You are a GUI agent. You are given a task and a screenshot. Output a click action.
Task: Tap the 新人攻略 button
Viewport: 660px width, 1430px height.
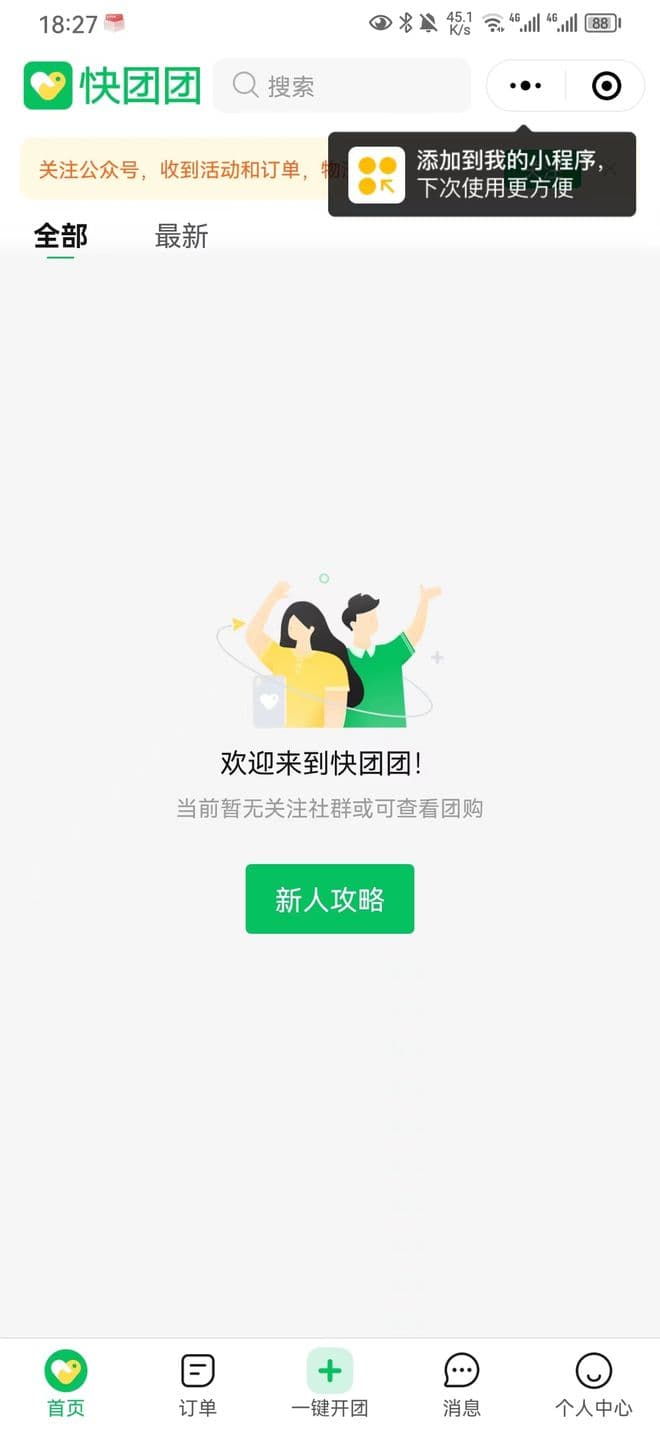click(329, 899)
